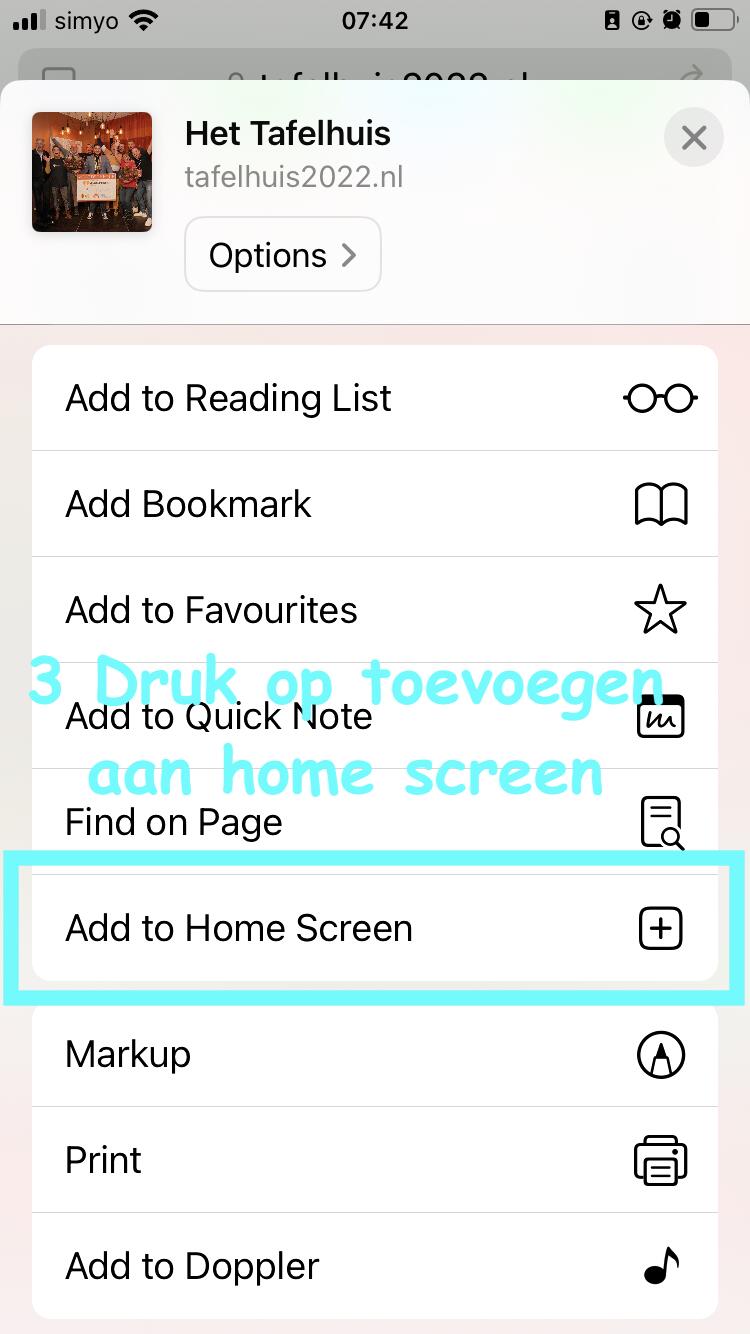Choose Add to Doppler
This screenshot has width=750, height=1334.
pyautogui.click(x=375, y=1266)
